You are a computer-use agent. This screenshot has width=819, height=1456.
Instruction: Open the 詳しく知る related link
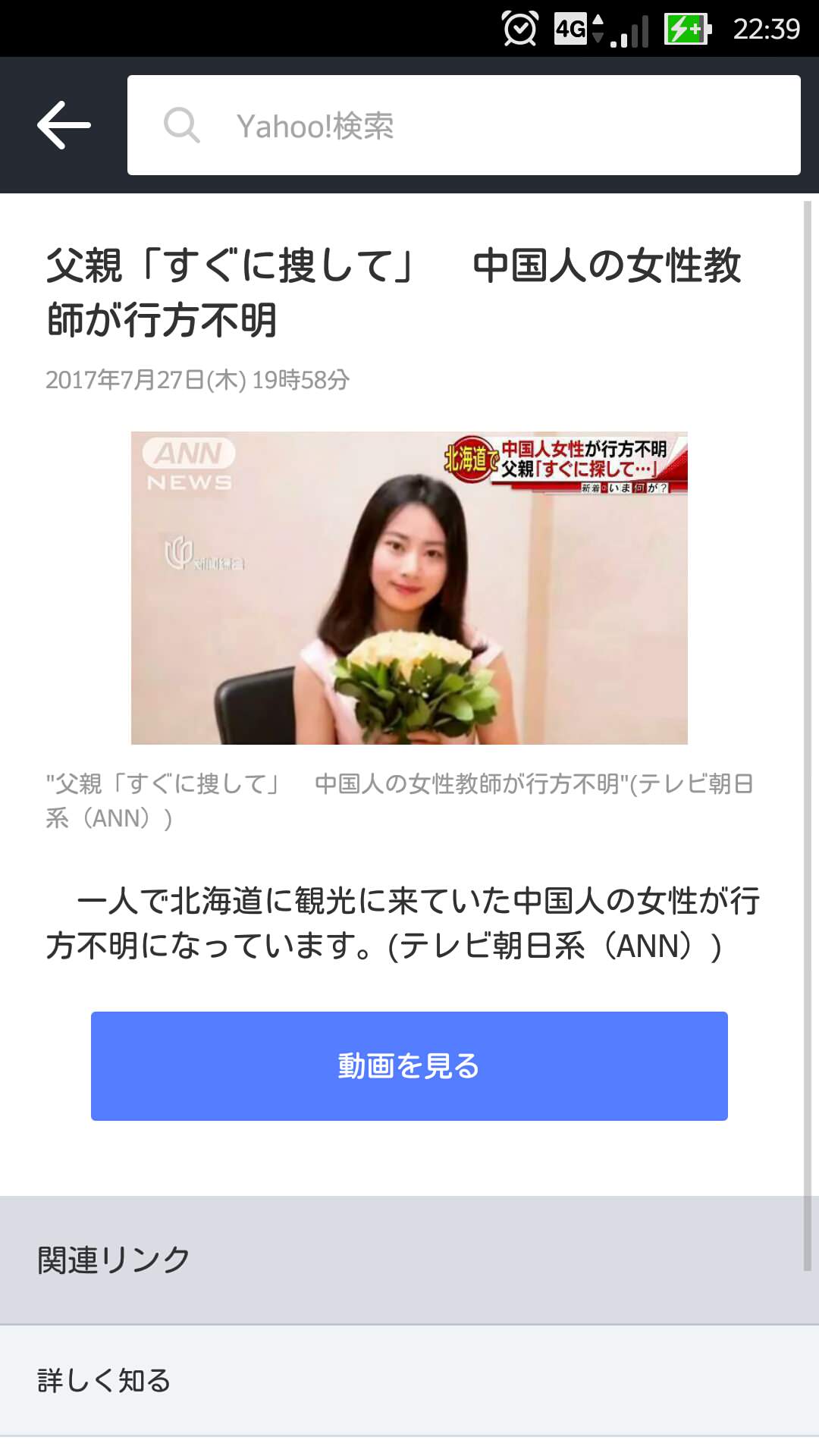[x=105, y=1380]
